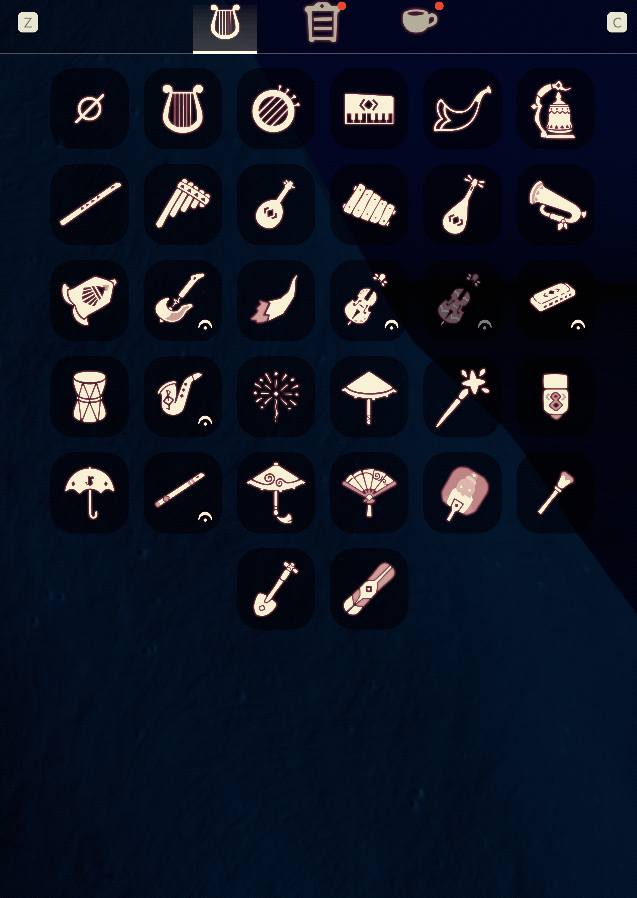Switch to the clipboard list tab
This screenshot has width=637, height=898.
pyautogui.click(x=322, y=23)
